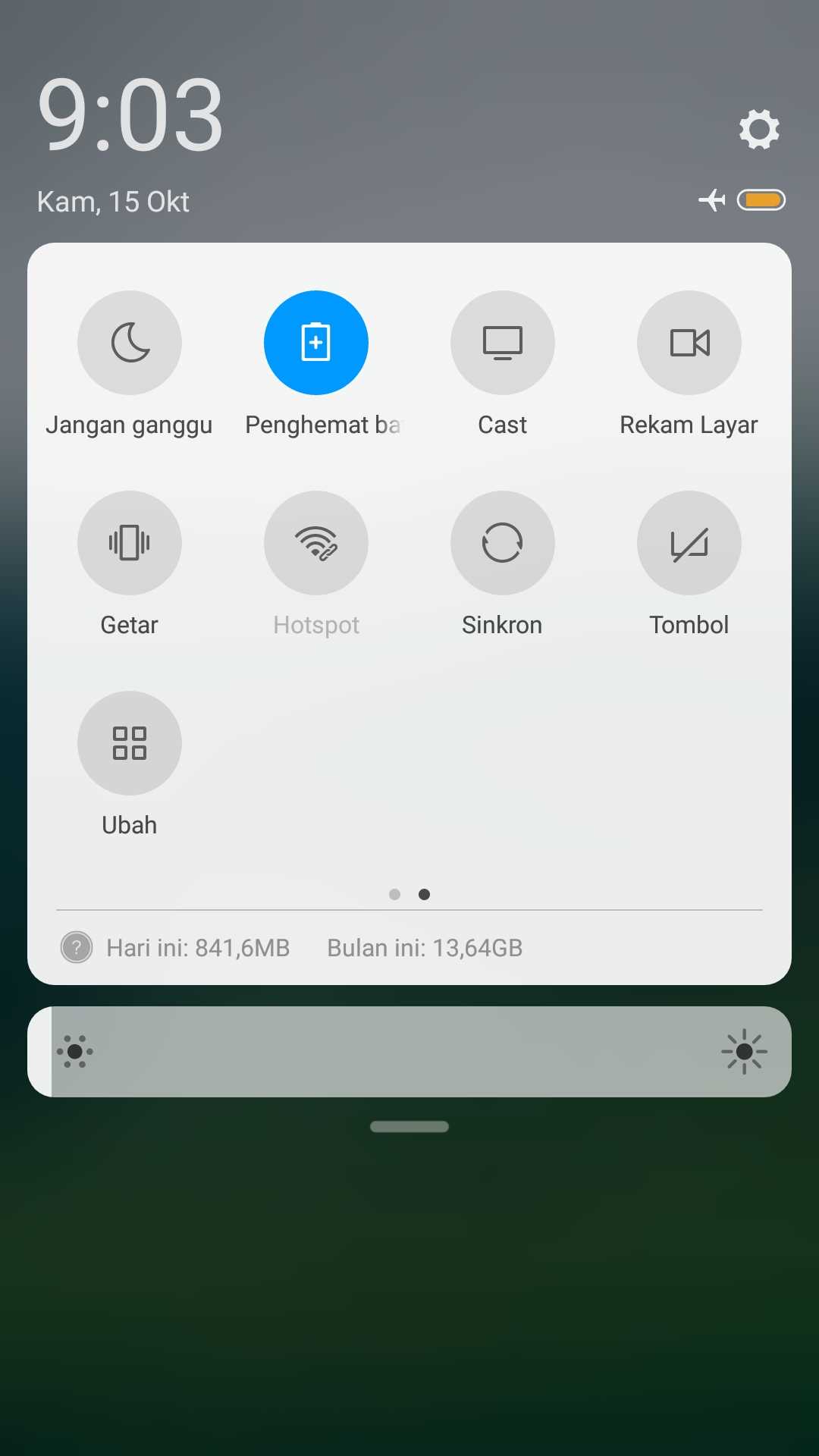Image resolution: width=819 pixels, height=1456 pixels.
Task: Switch to the first quick settings page dot
Action: [394, 895]
